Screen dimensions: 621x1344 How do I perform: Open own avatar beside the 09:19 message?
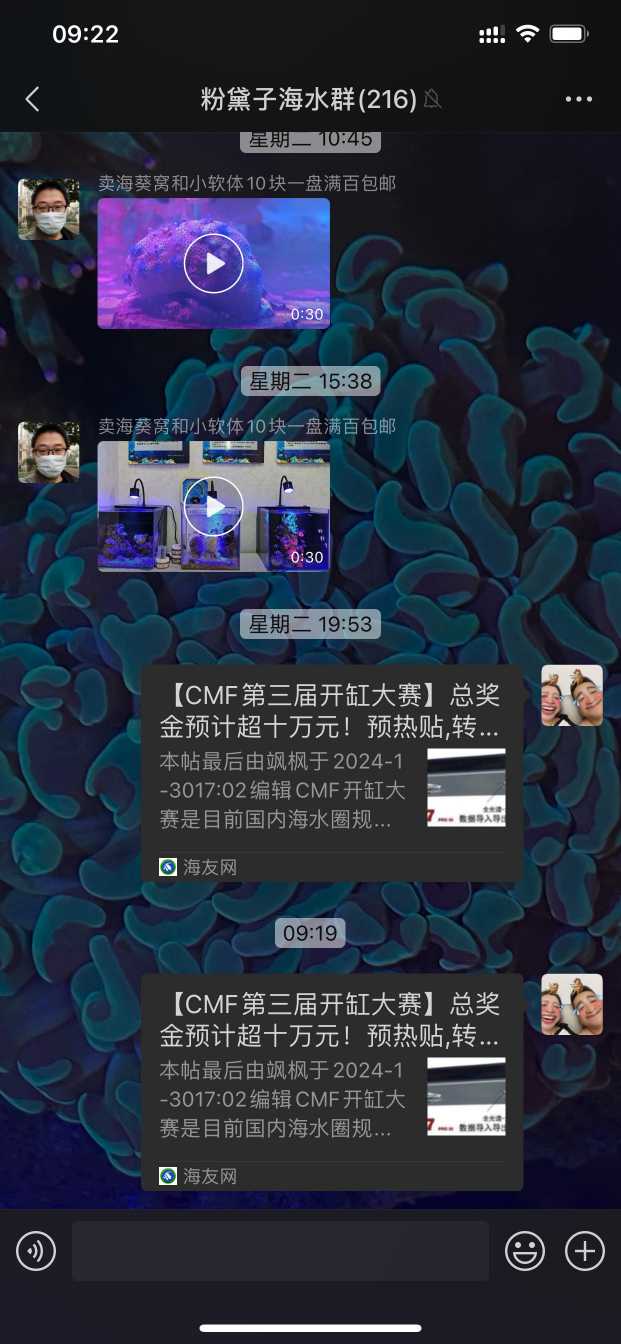coord(572,1004)
